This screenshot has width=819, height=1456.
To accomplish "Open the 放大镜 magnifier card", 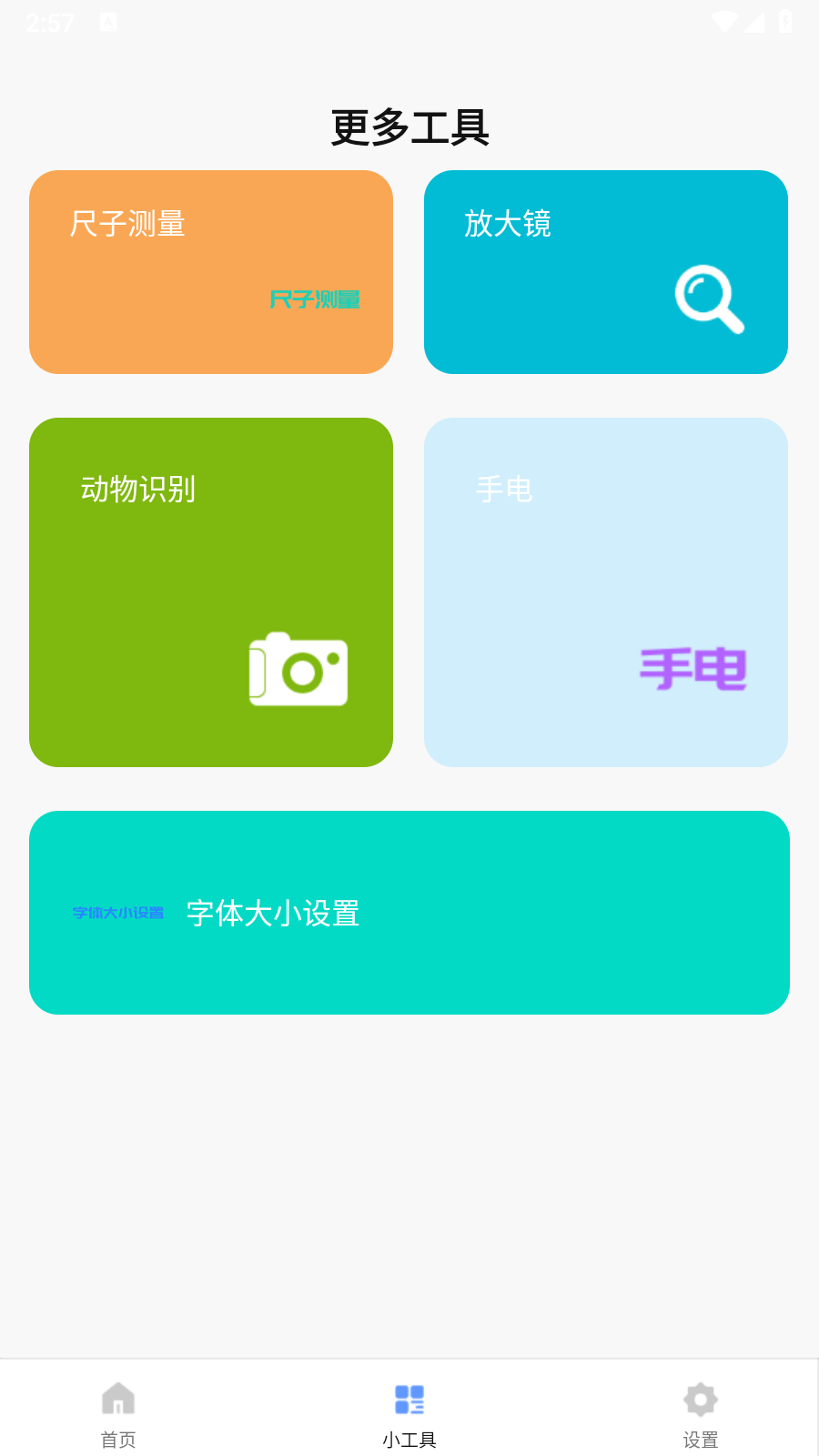I will point(606,272).
